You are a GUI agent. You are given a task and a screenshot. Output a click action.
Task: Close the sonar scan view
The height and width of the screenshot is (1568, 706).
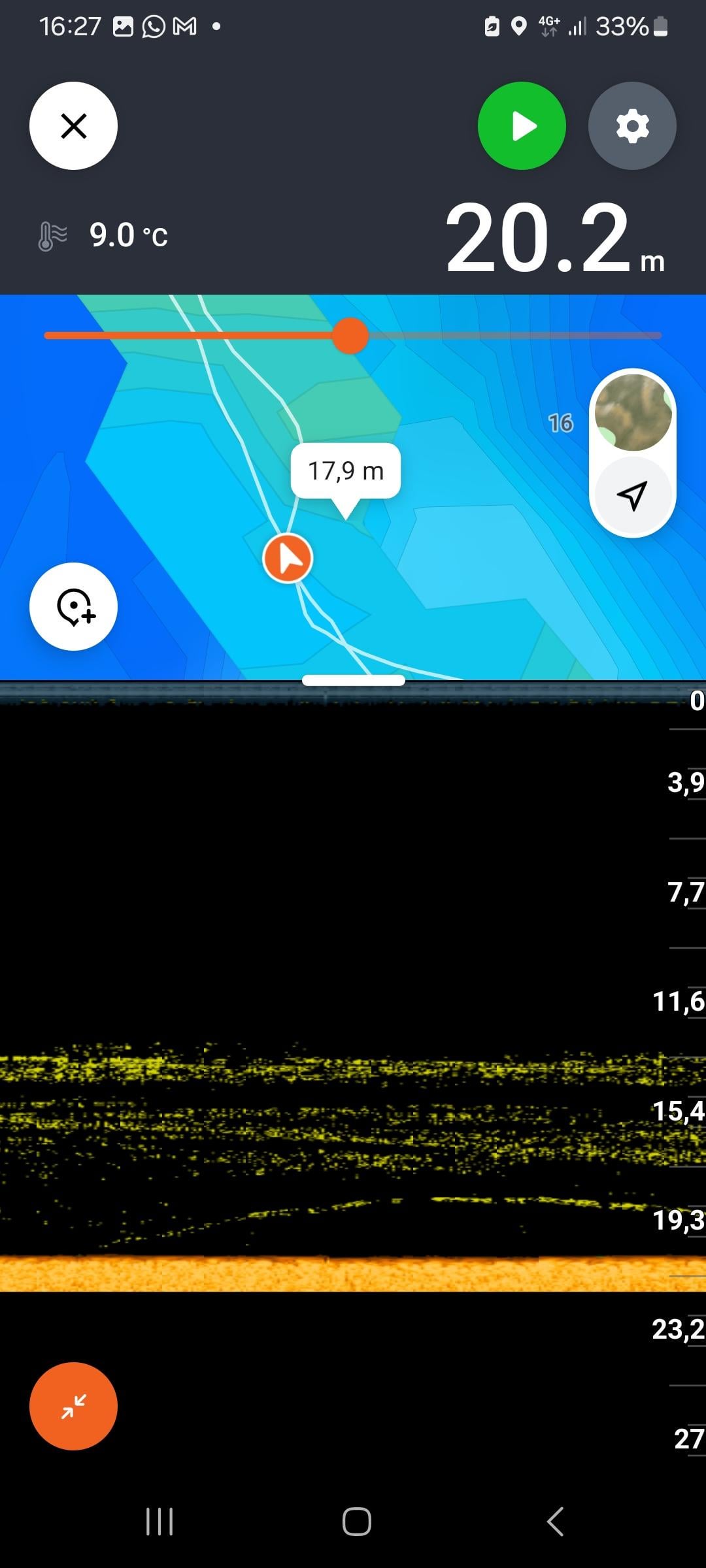(x=73, y=126)
